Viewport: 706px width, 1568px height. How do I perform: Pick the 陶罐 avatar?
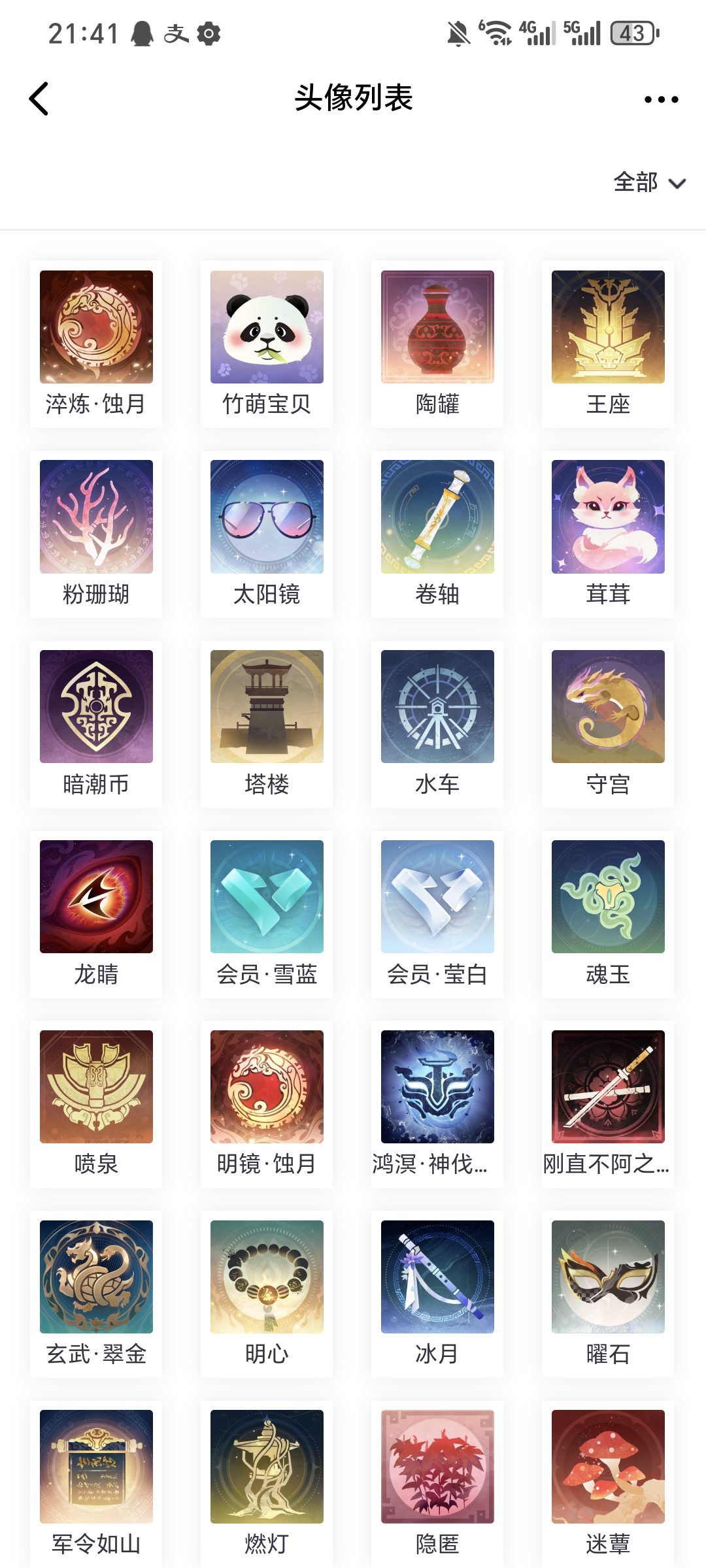(x=437, y=327)
